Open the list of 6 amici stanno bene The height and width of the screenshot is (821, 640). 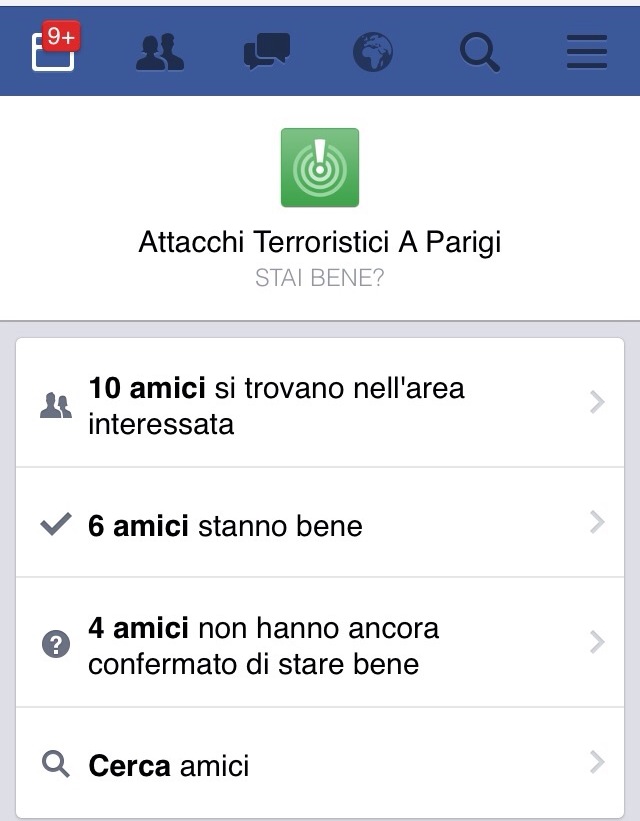tap(320, 523)
